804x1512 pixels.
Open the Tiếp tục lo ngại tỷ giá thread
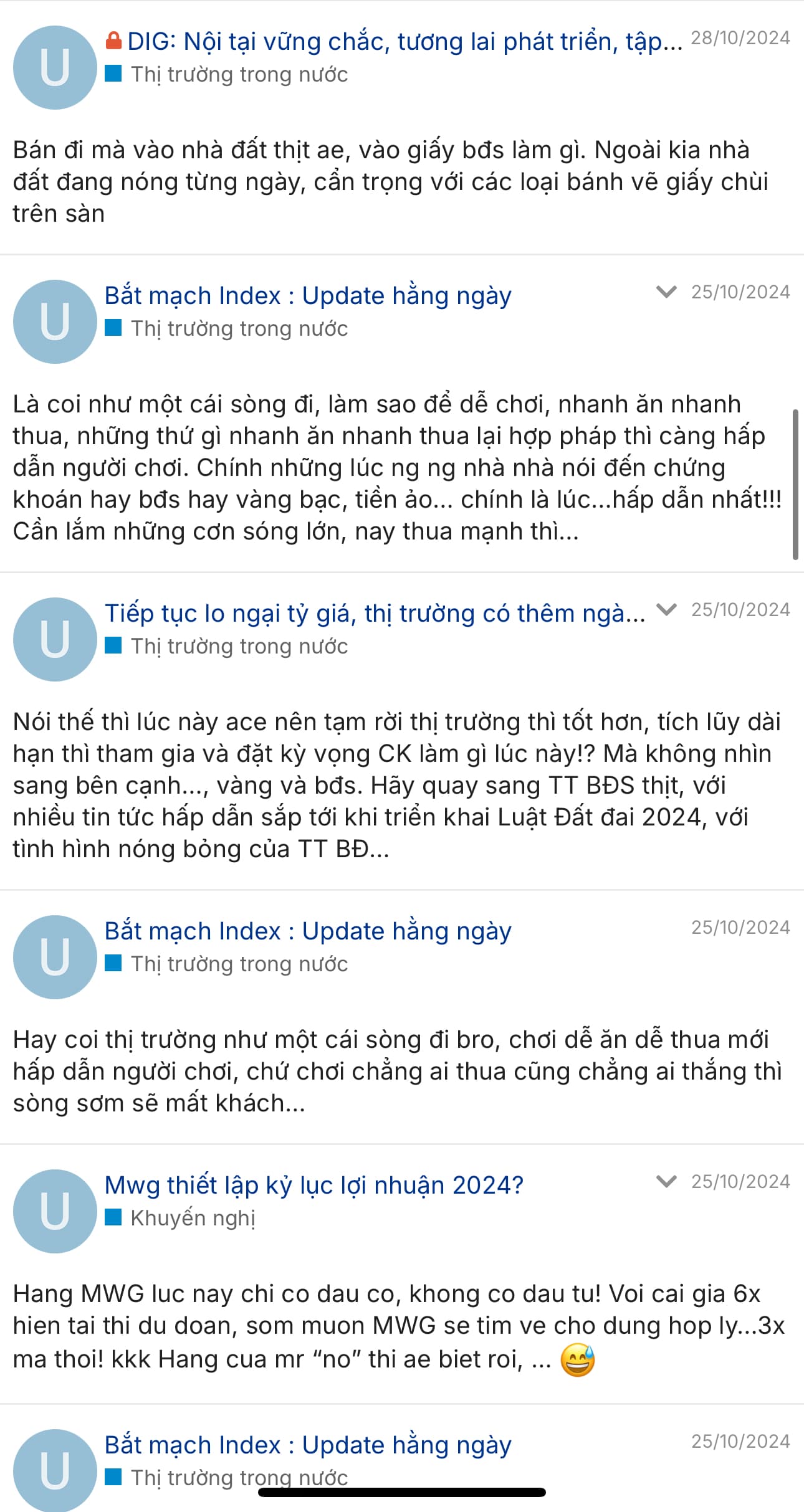pos(375,614)
